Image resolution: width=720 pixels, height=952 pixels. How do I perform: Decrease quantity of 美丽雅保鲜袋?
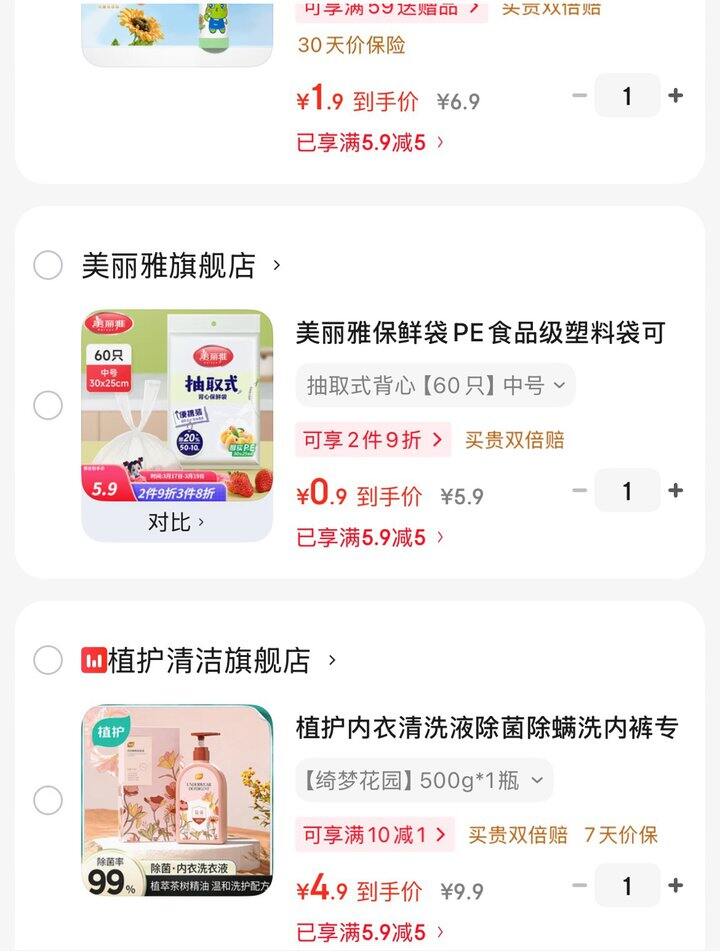(x=580, y=490)
